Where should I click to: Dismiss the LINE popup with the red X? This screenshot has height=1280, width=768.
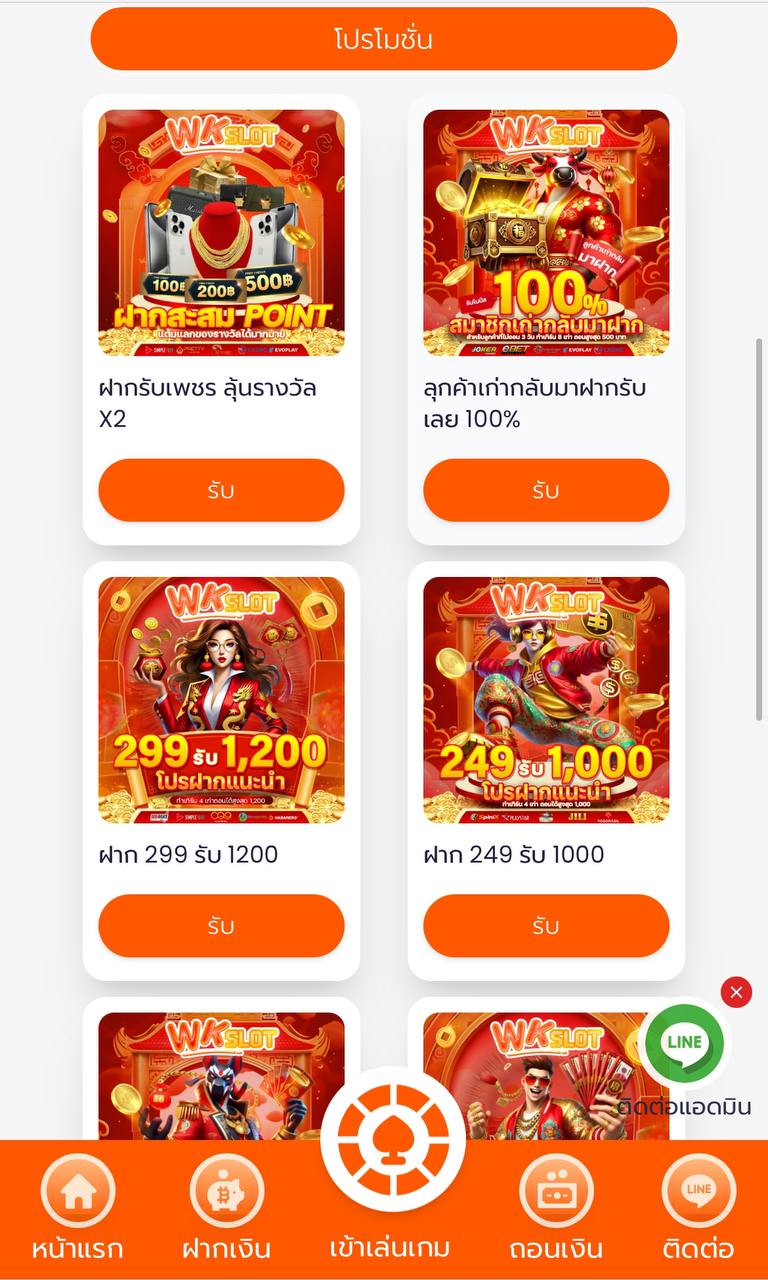click(x=736, y=992)
